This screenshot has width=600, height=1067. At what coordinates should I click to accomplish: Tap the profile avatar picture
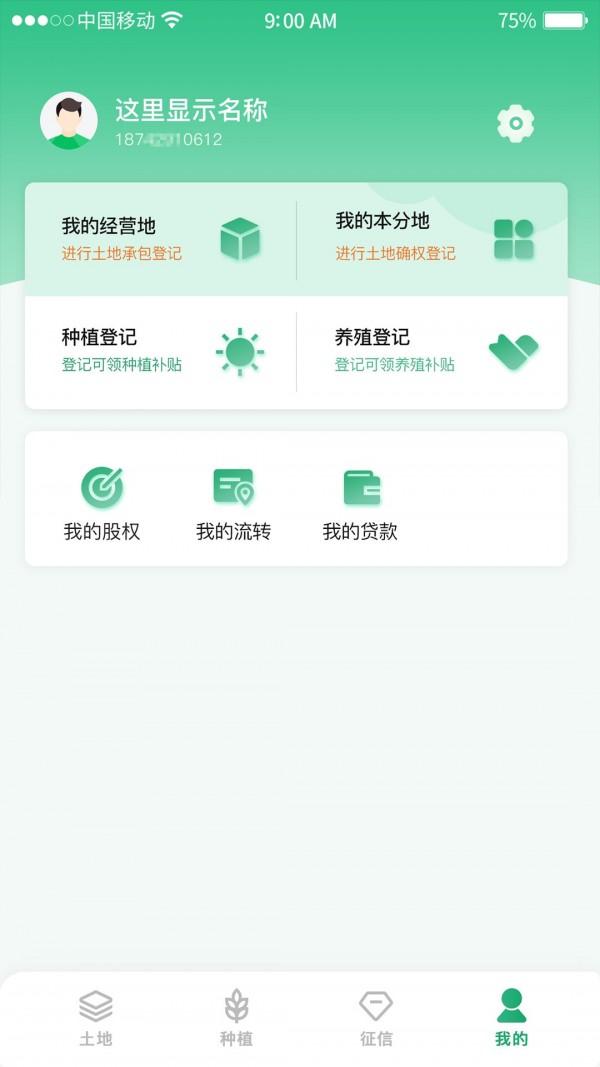click(69, 121)
